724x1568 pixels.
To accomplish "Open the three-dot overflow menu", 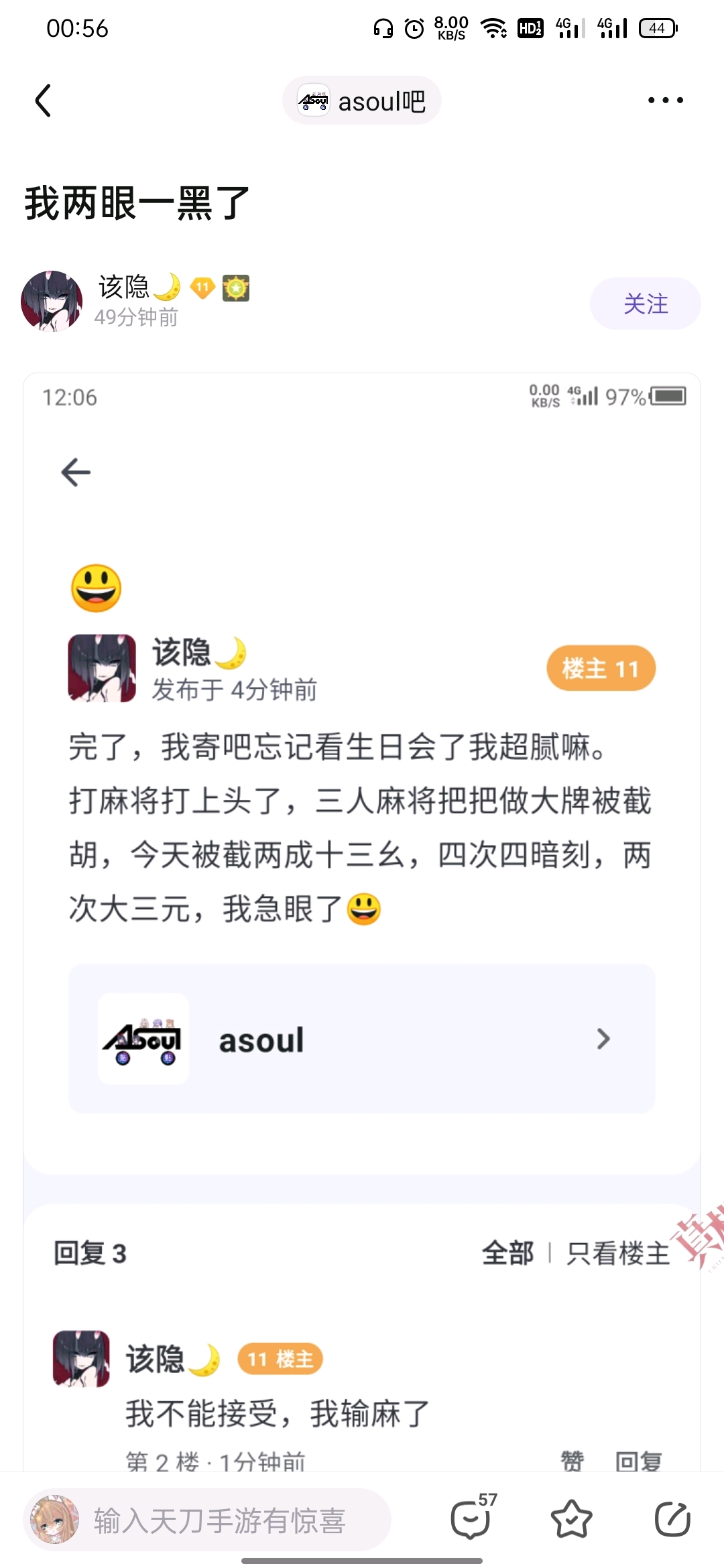I will coord(665,101).
